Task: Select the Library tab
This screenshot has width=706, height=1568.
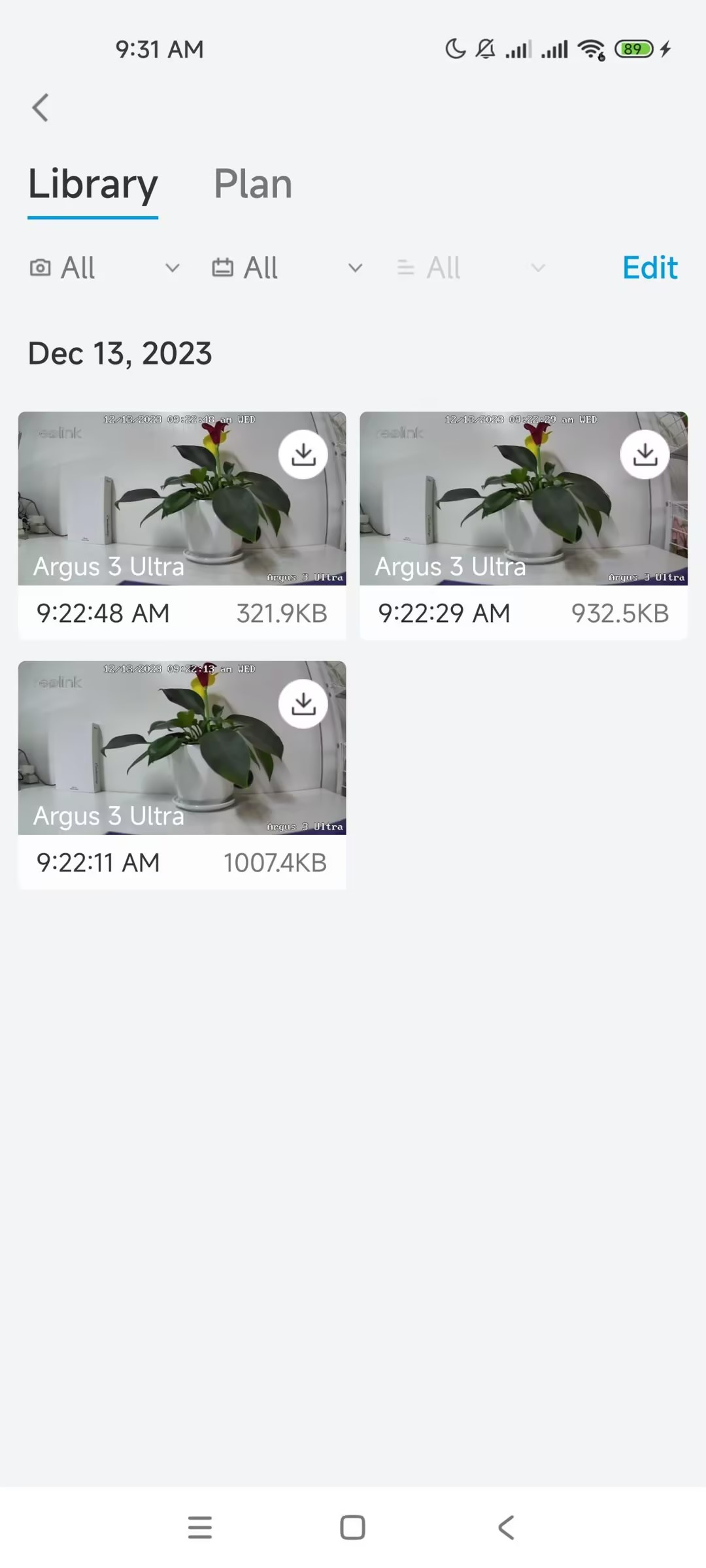Action: point(93,184)
